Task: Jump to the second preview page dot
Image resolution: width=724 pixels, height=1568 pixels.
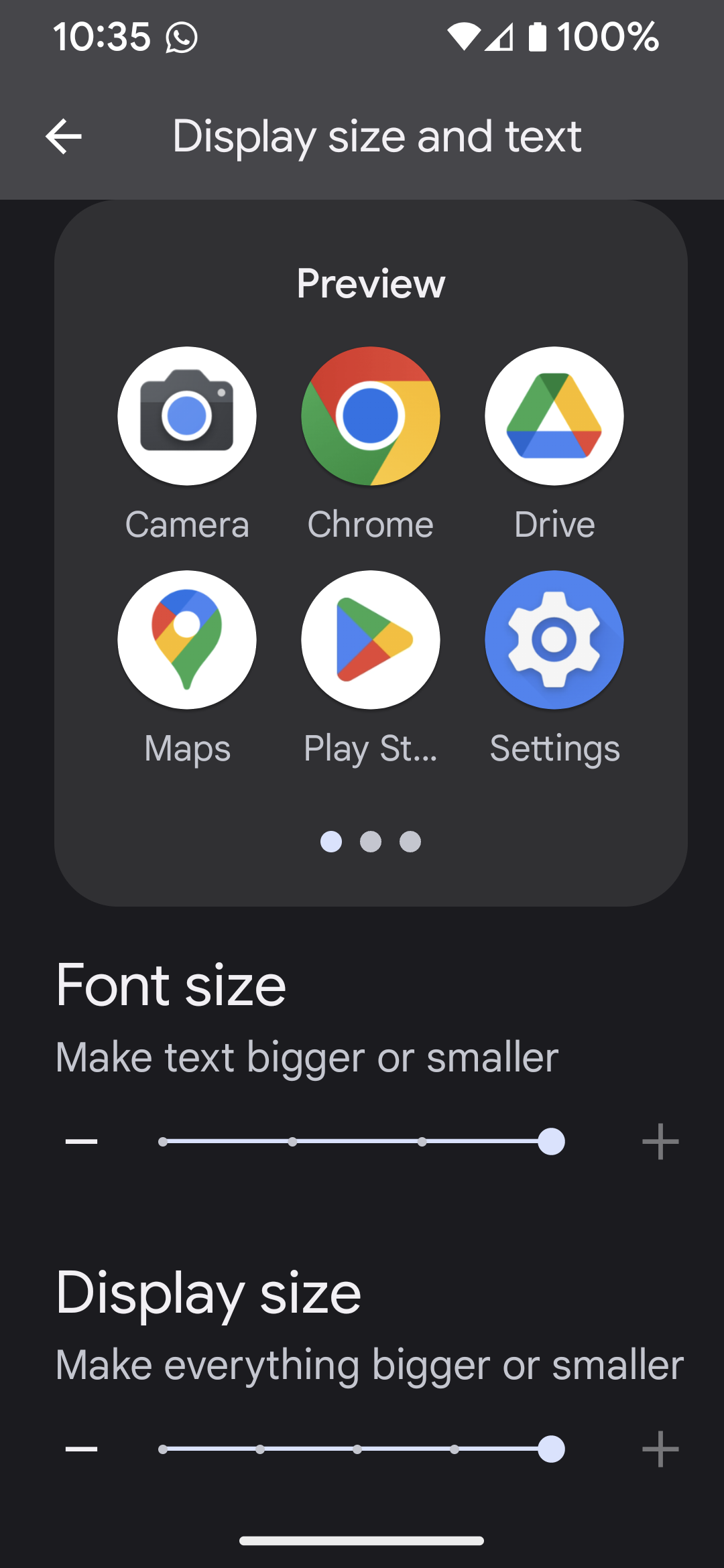Action: coord(371,842)
